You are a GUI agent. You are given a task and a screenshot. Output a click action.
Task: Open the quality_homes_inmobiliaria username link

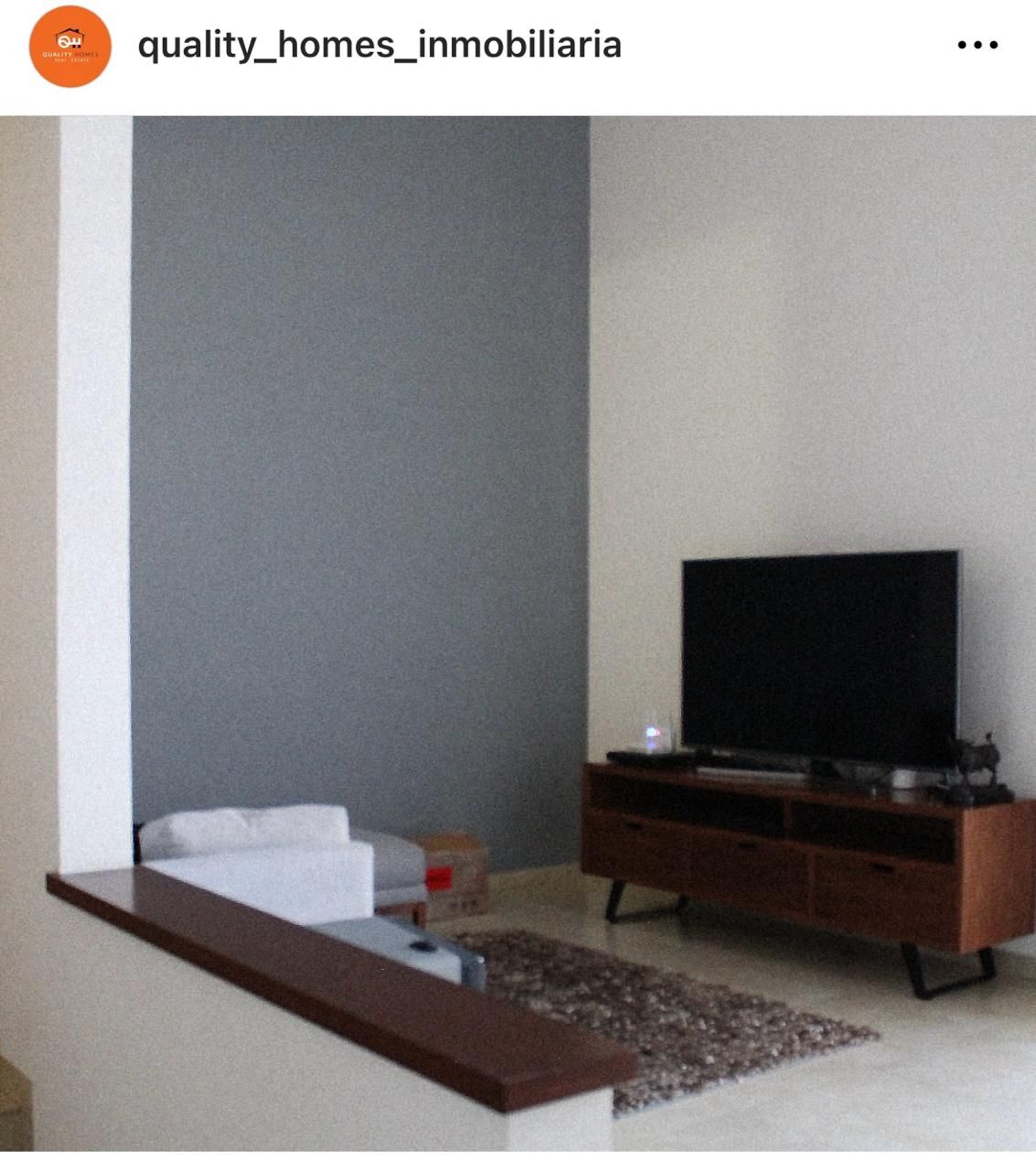379,45
